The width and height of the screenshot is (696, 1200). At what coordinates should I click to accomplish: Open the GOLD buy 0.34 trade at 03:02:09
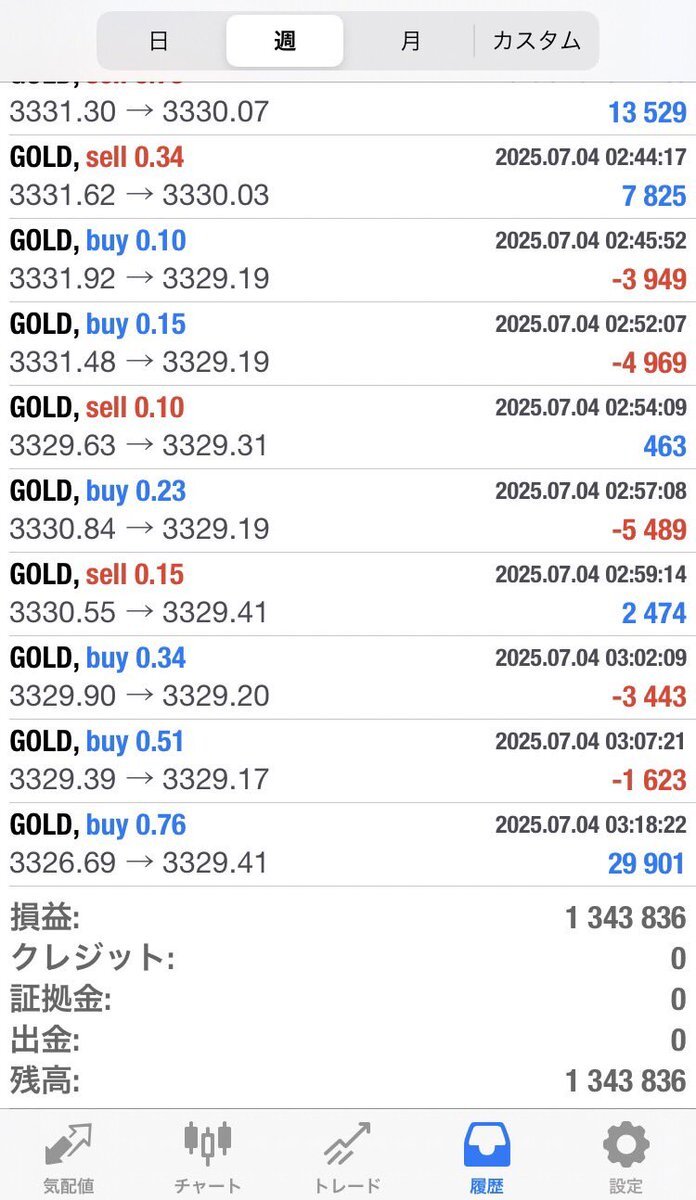(x=348, y=678)
